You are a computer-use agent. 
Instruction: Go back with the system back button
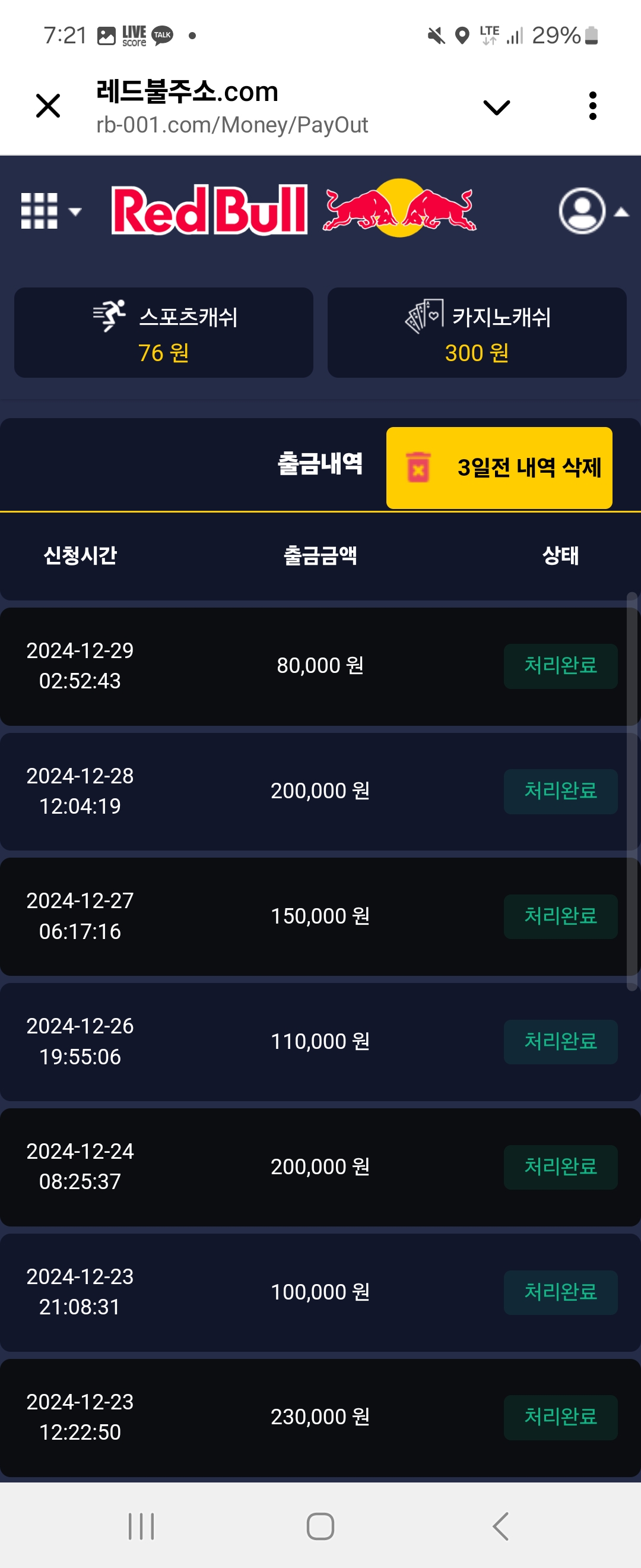500,1526
